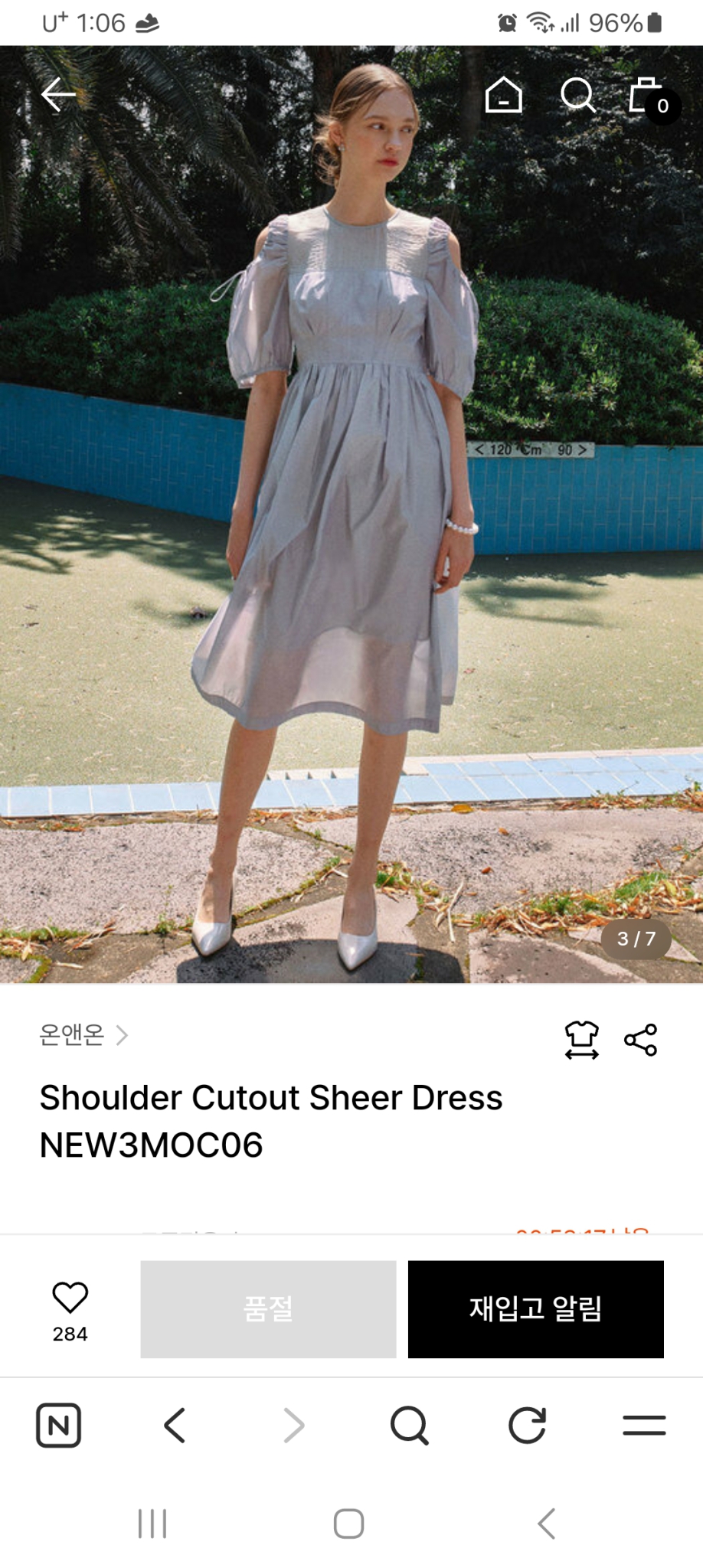Viewport: 703px width, 1568px height.
Task: Refresh the page using reload icon
Action: tap(525, 1425)
